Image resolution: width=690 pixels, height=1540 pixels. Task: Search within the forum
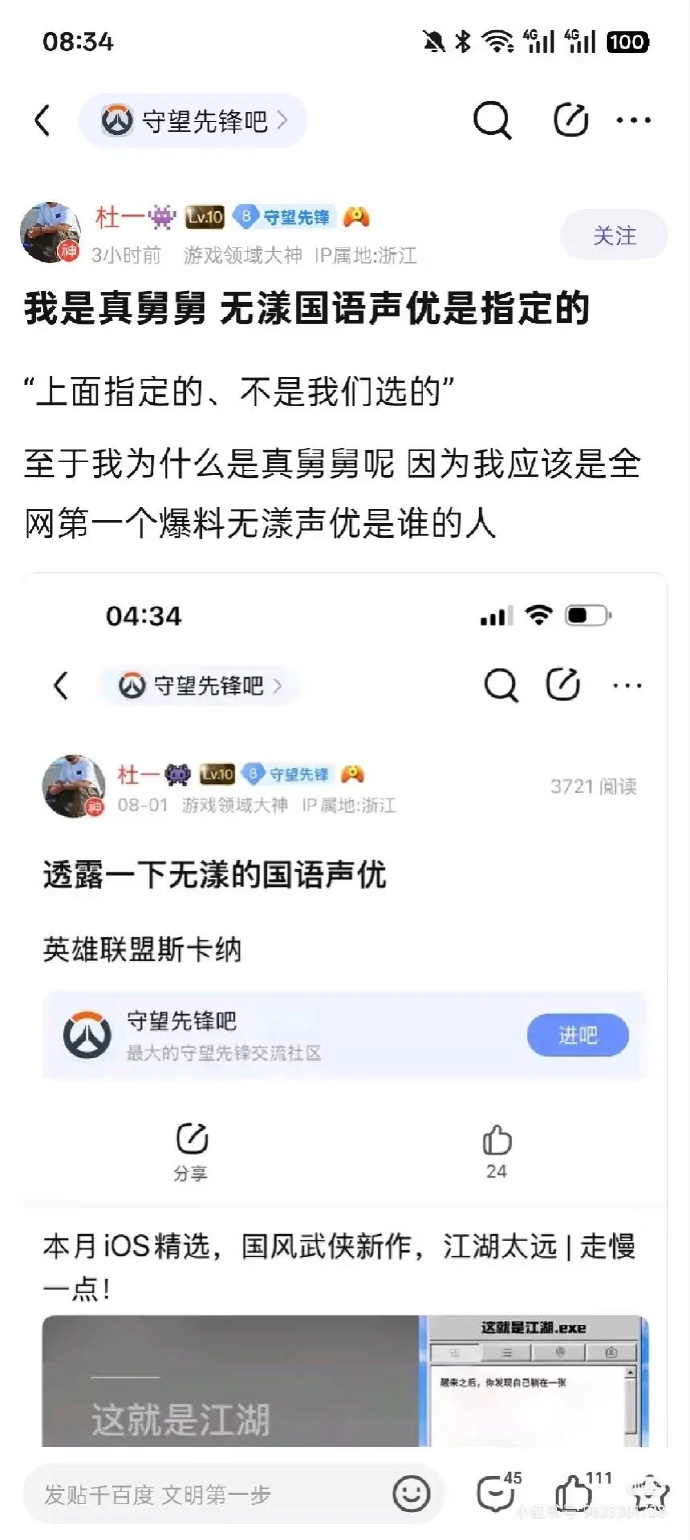tap(491, 121)
